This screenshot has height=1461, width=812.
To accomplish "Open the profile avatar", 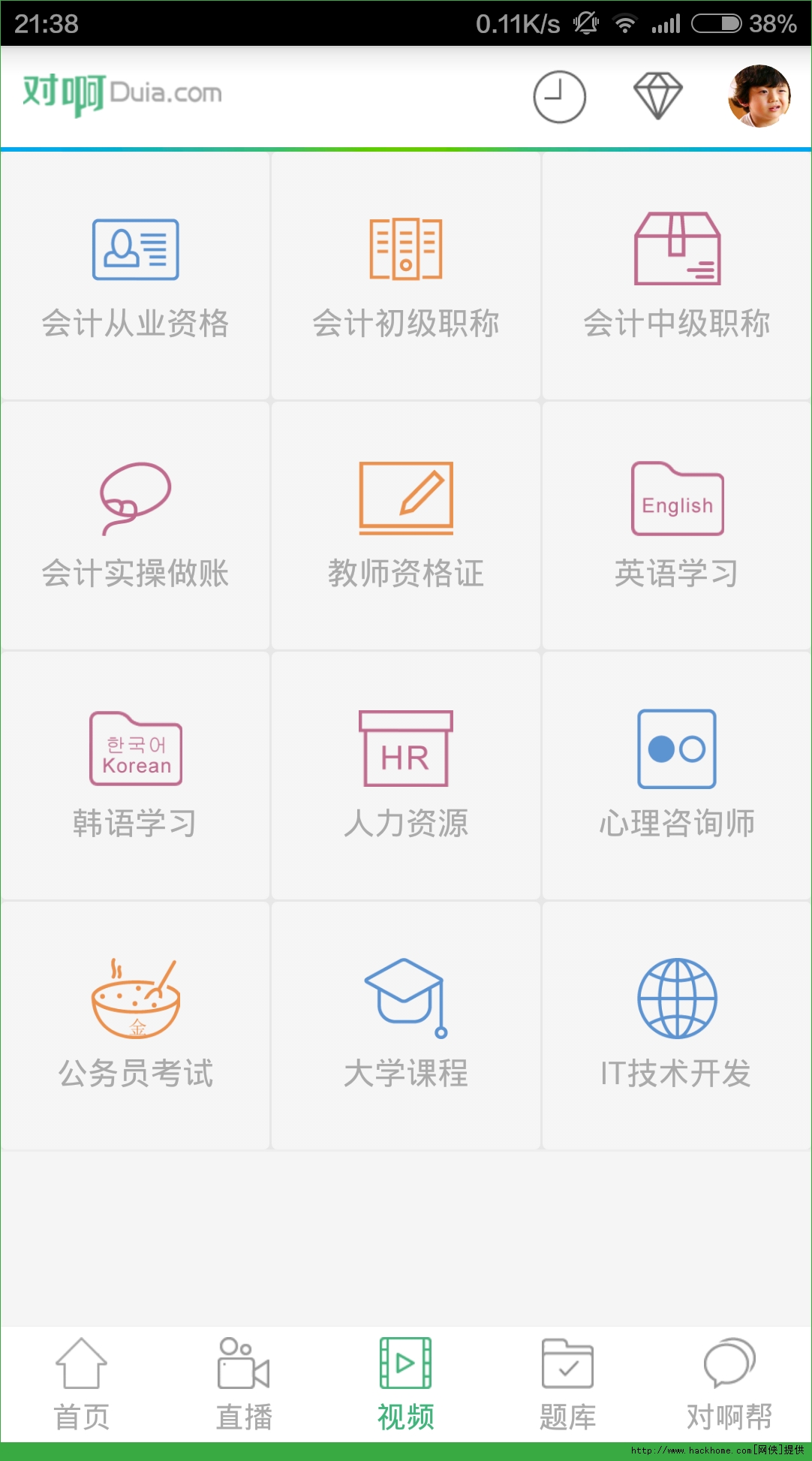I will (x=759, y=96).
